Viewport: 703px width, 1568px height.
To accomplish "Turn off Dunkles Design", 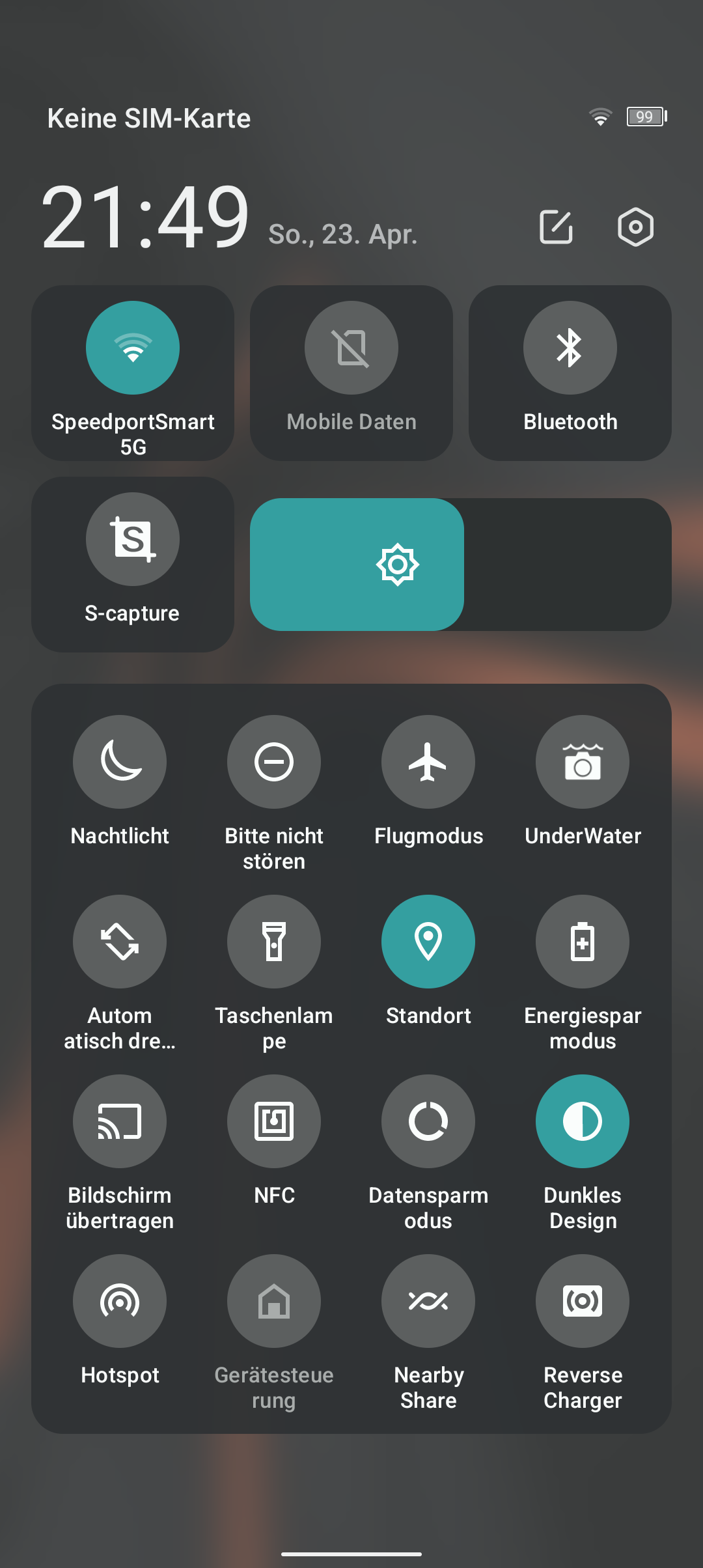I will pos(583,1121).
